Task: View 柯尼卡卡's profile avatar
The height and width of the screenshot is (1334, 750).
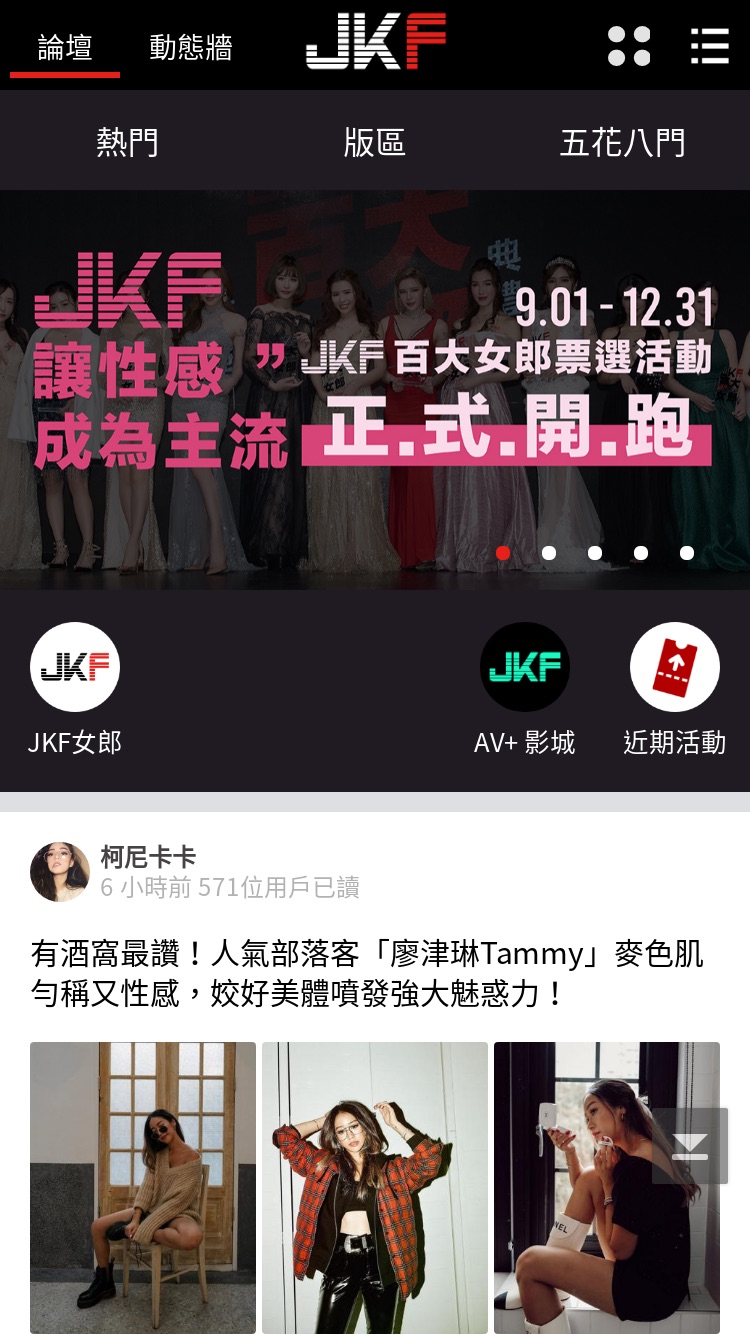Action: click(x=60, y=872)
